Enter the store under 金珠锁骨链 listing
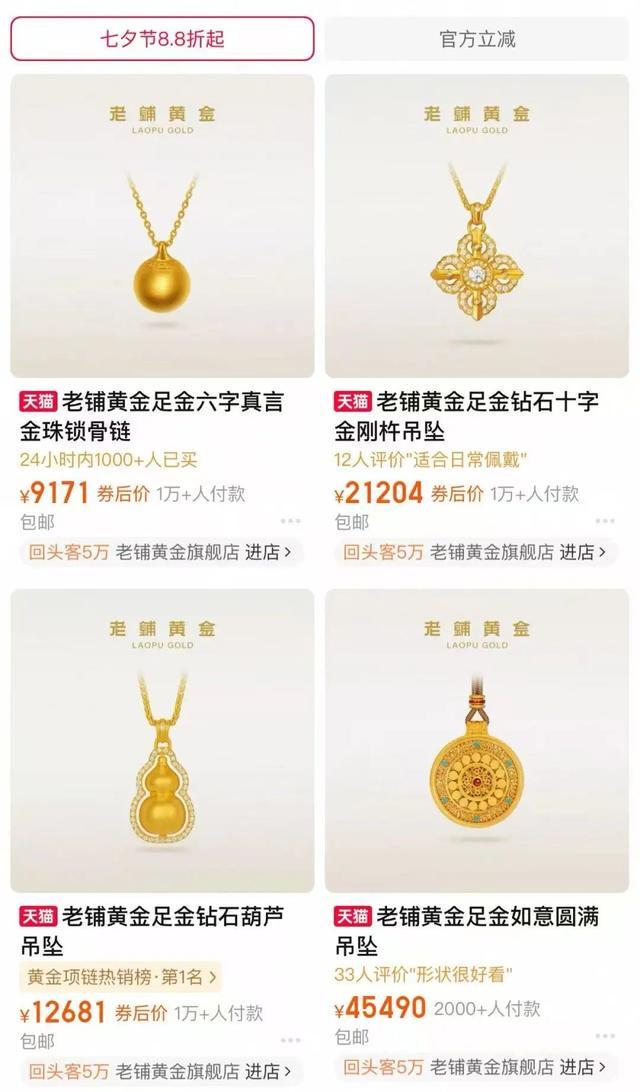This screenshot has height=1092, width=640. [x=269, y=552]
